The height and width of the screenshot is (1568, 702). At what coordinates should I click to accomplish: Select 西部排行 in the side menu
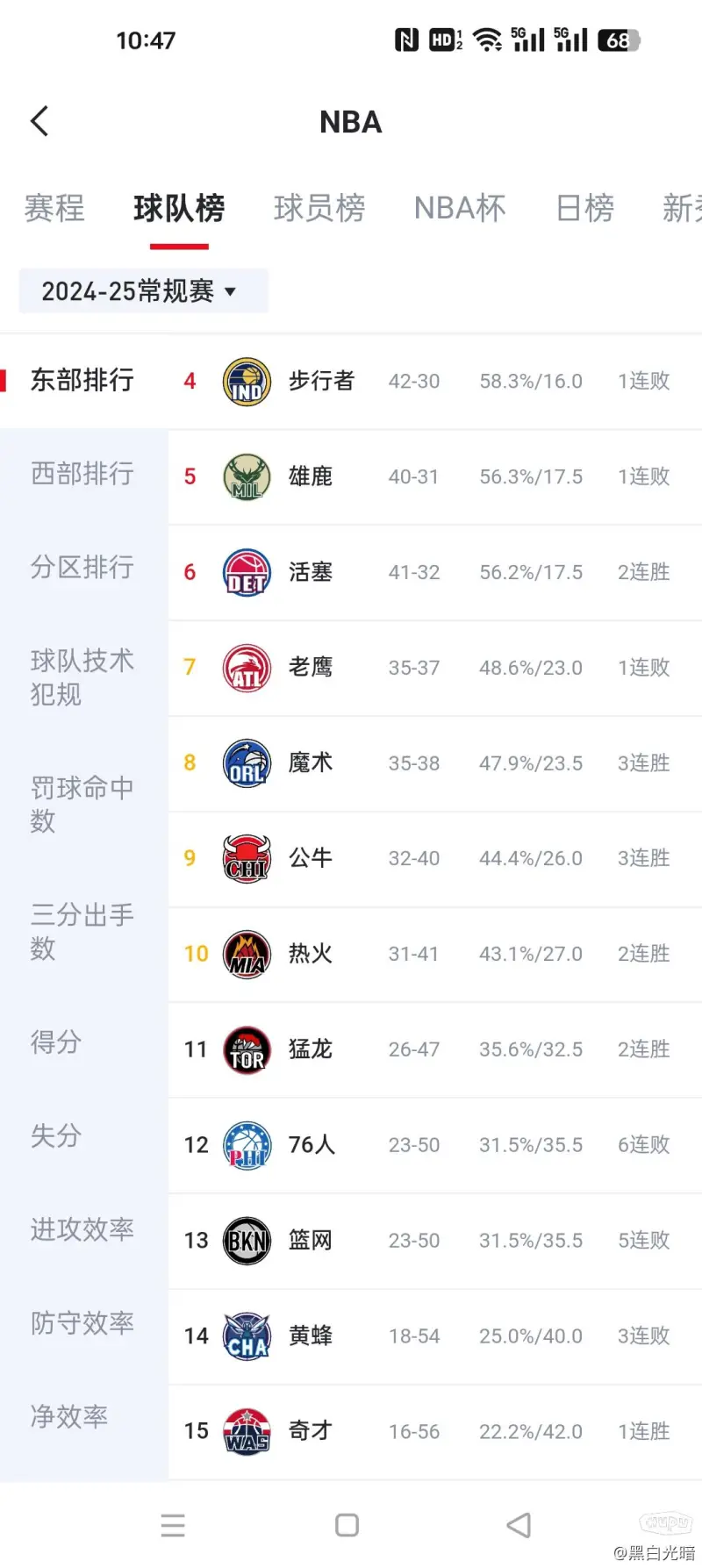[x=83, y=474]
